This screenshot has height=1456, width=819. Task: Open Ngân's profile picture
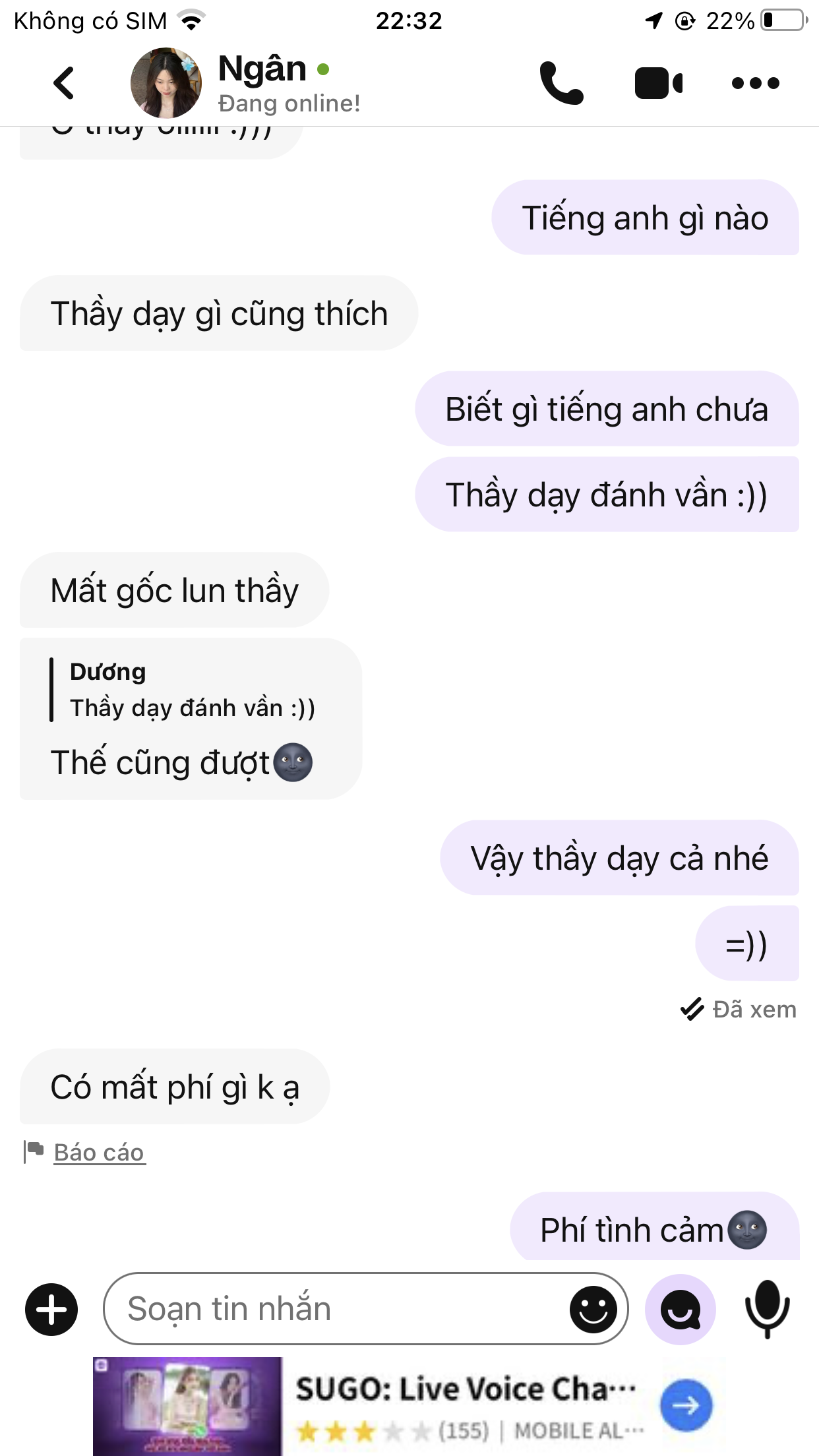tap(166, 83)
